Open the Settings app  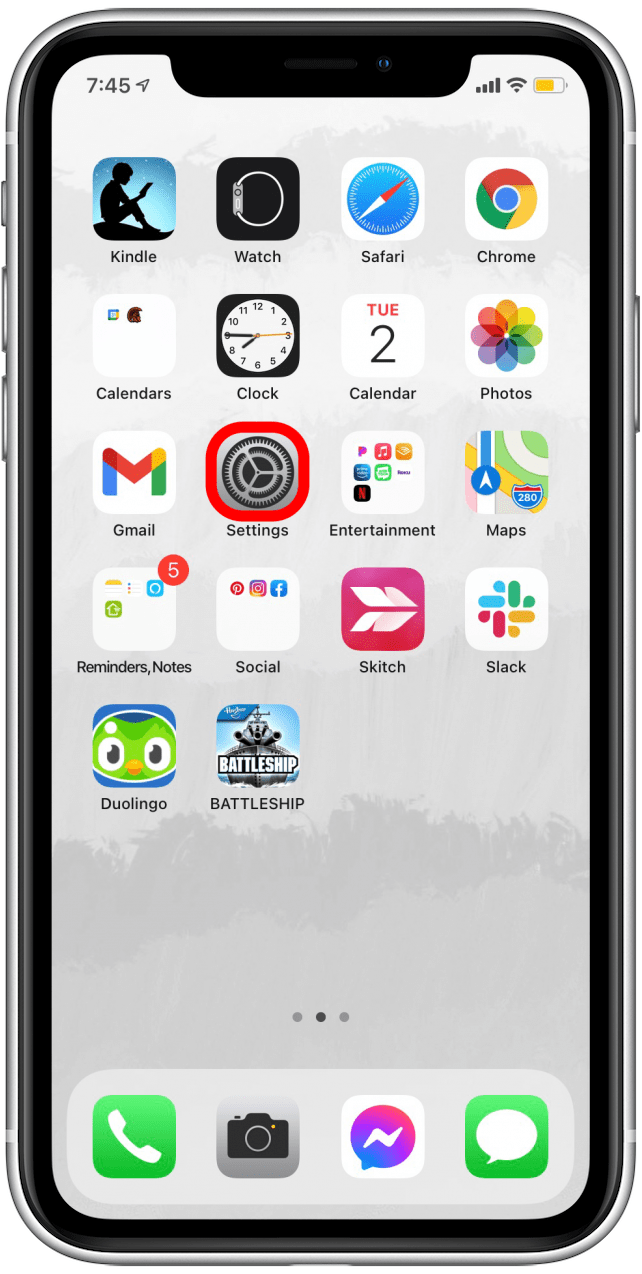[x=257, y=472]
